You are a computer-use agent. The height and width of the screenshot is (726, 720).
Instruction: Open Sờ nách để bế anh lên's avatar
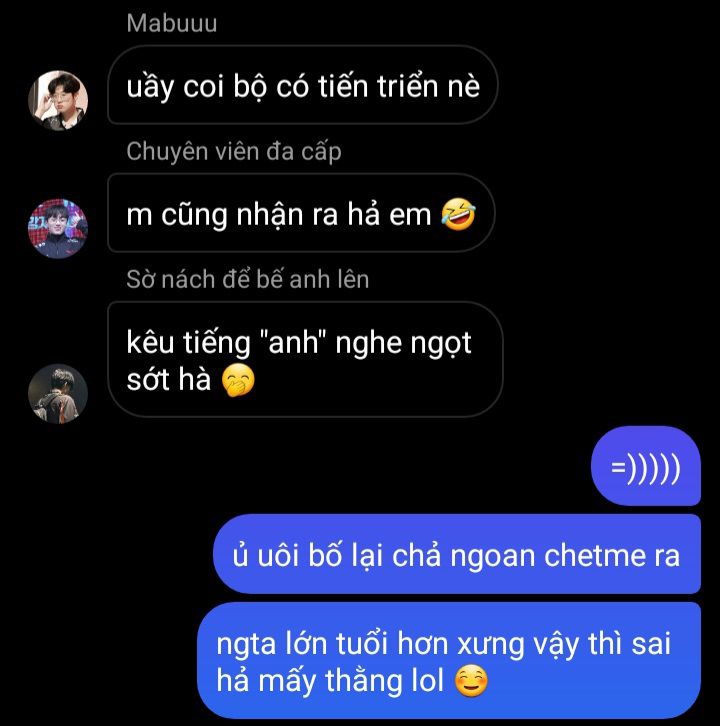pos(58,393)
